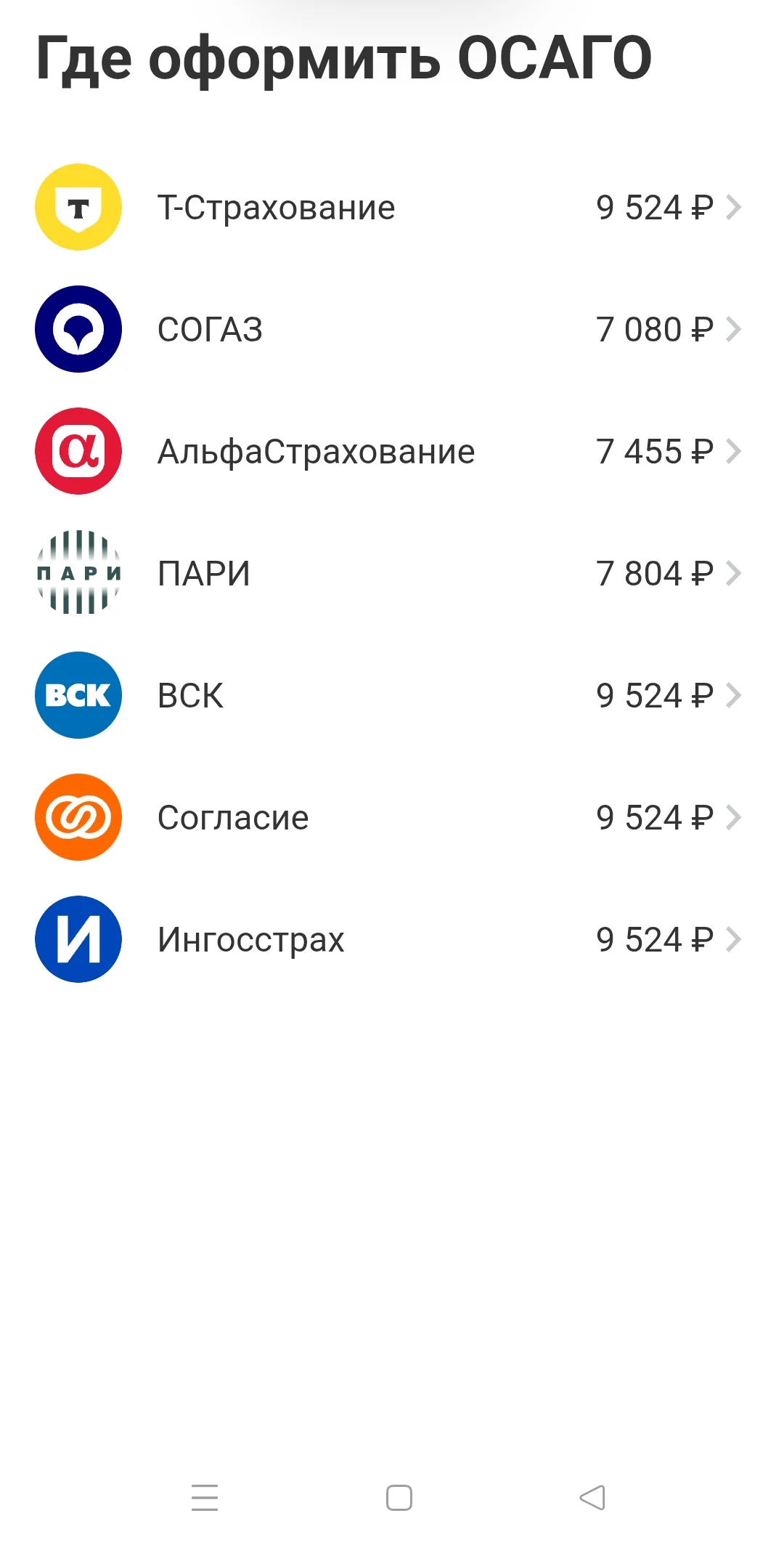This screenshot has height=1545, width=784.
Task: Go back with the system back button
Action: [592, 1497]
